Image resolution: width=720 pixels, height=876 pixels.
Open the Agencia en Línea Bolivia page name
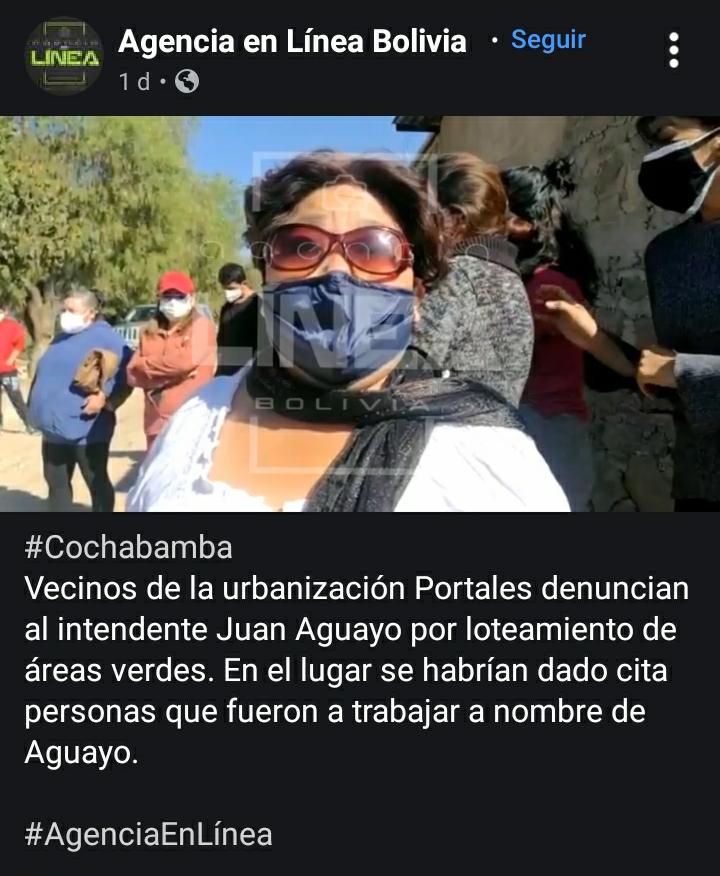tap(292, 41)
